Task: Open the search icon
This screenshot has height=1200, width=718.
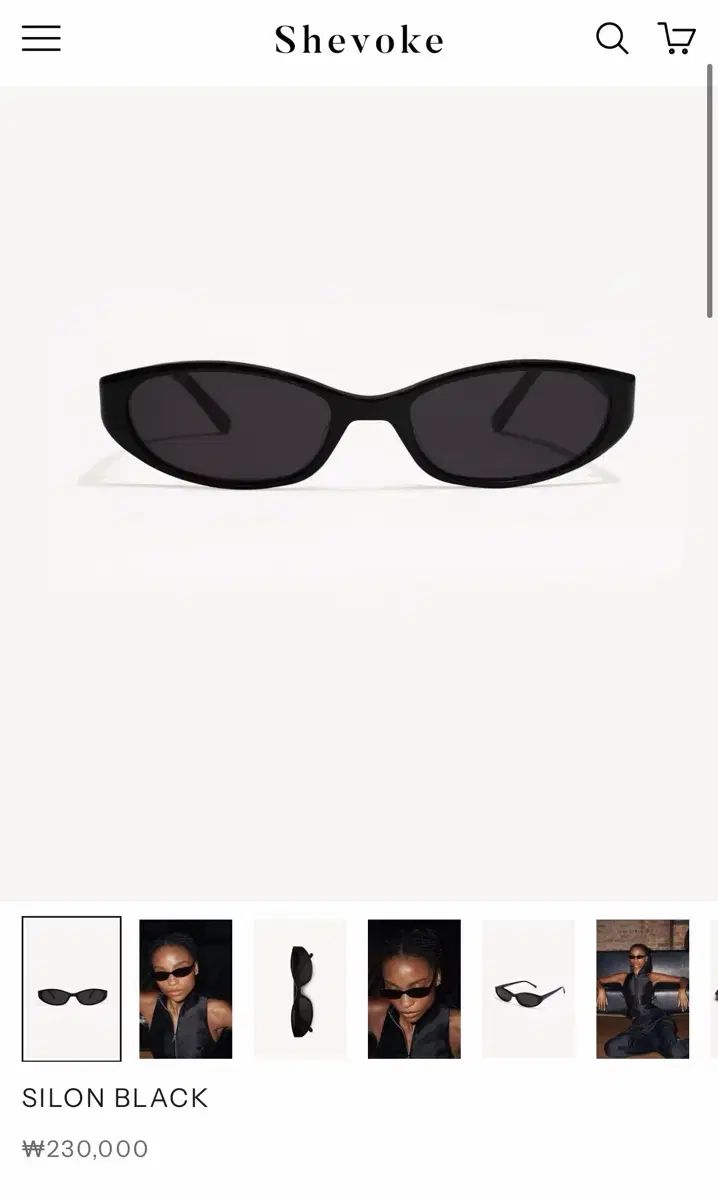Action: point(612,39)
